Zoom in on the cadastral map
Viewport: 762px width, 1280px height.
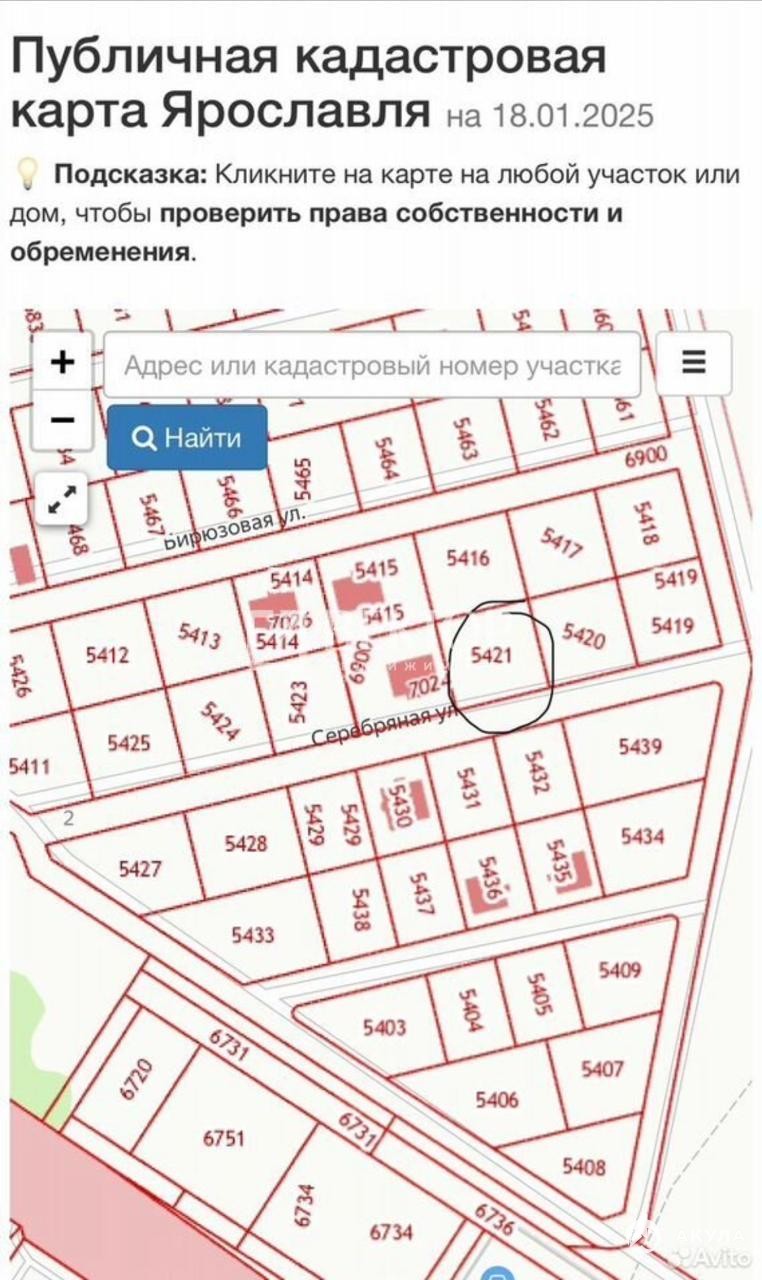62,361
